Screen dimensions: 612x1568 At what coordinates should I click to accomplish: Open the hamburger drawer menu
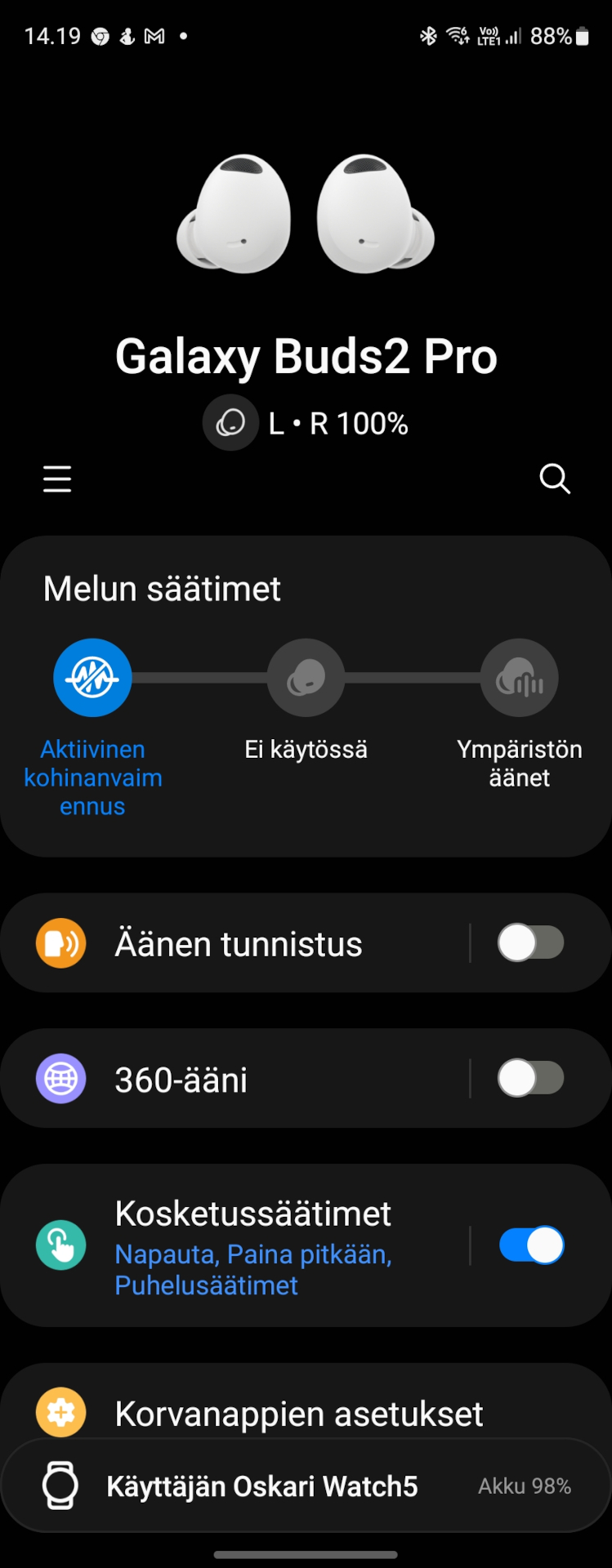(x=57, y=479)
